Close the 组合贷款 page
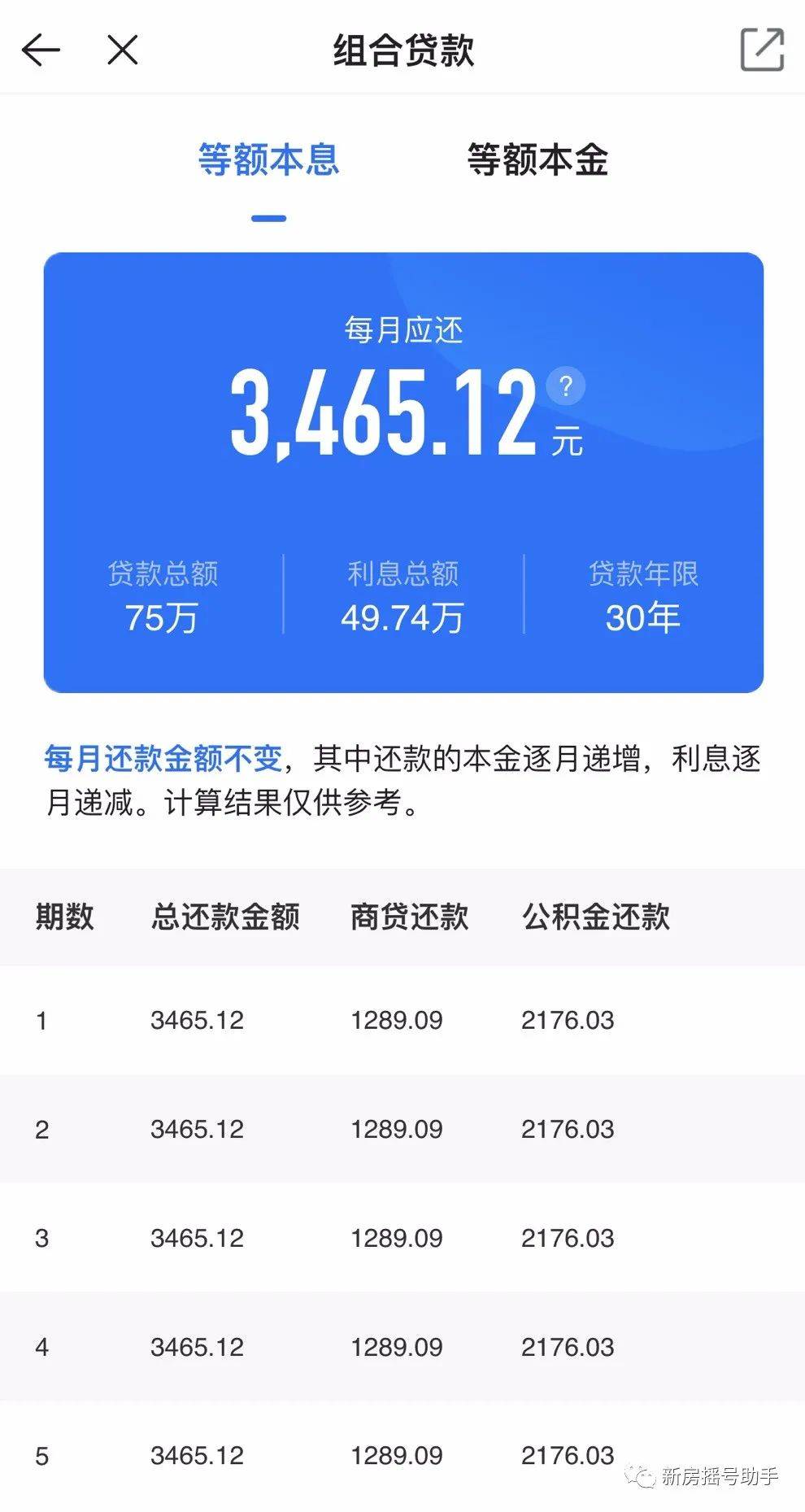This screenshot has width=805, height=1512. pos(123,50)
